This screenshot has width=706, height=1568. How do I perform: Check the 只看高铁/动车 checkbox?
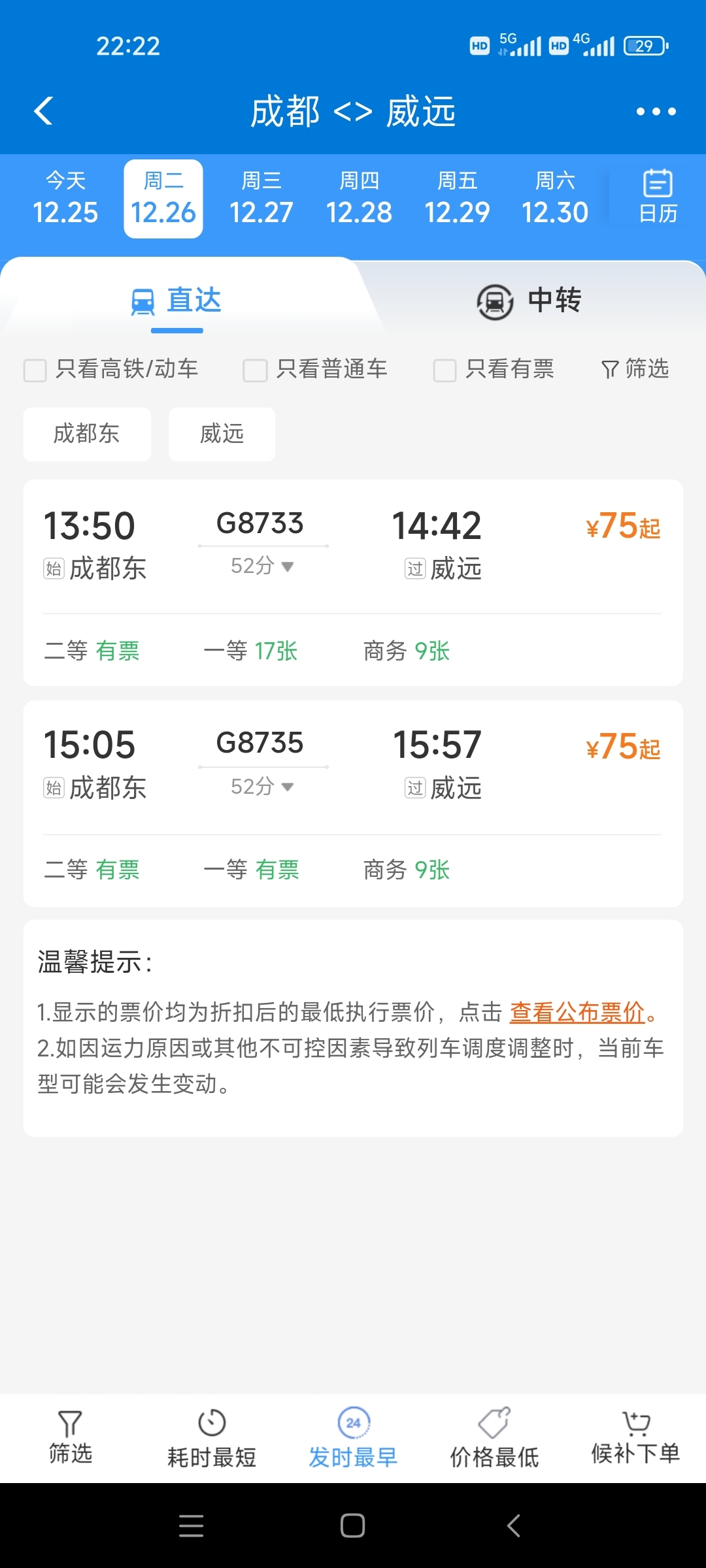pos(35,370)
